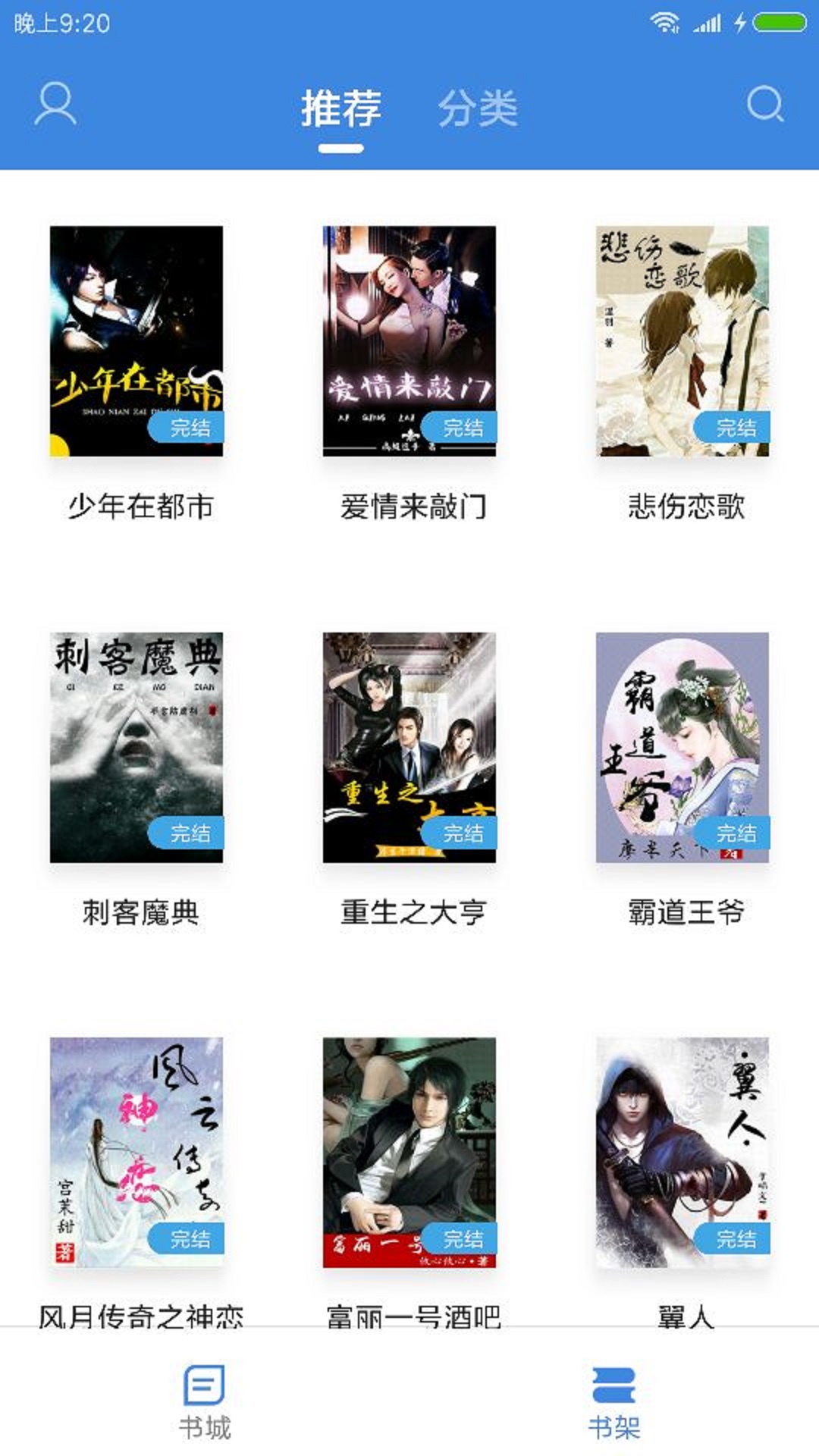Switch to the 推荐 tab
This screenshot has width=819, height=1456.
(x=340, y=108)
